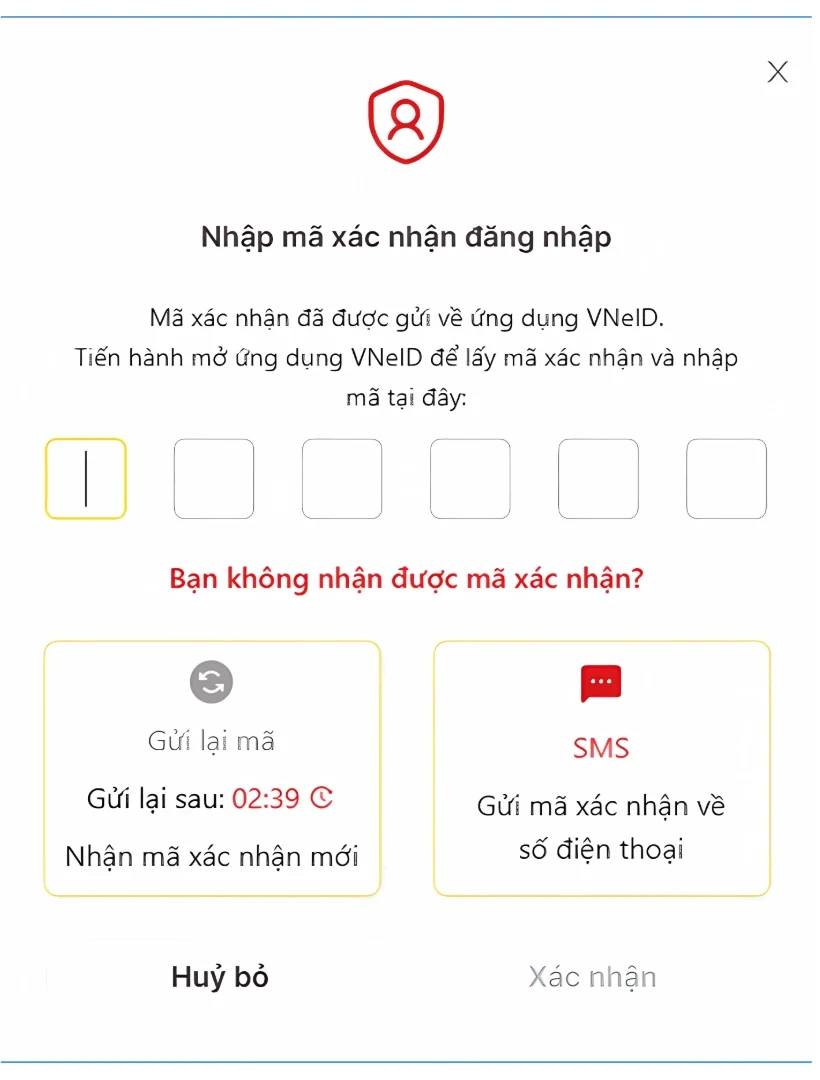This screenshot has width=820, height=1080.
Task: Focus the third code digit box
Action: (342, 479)
